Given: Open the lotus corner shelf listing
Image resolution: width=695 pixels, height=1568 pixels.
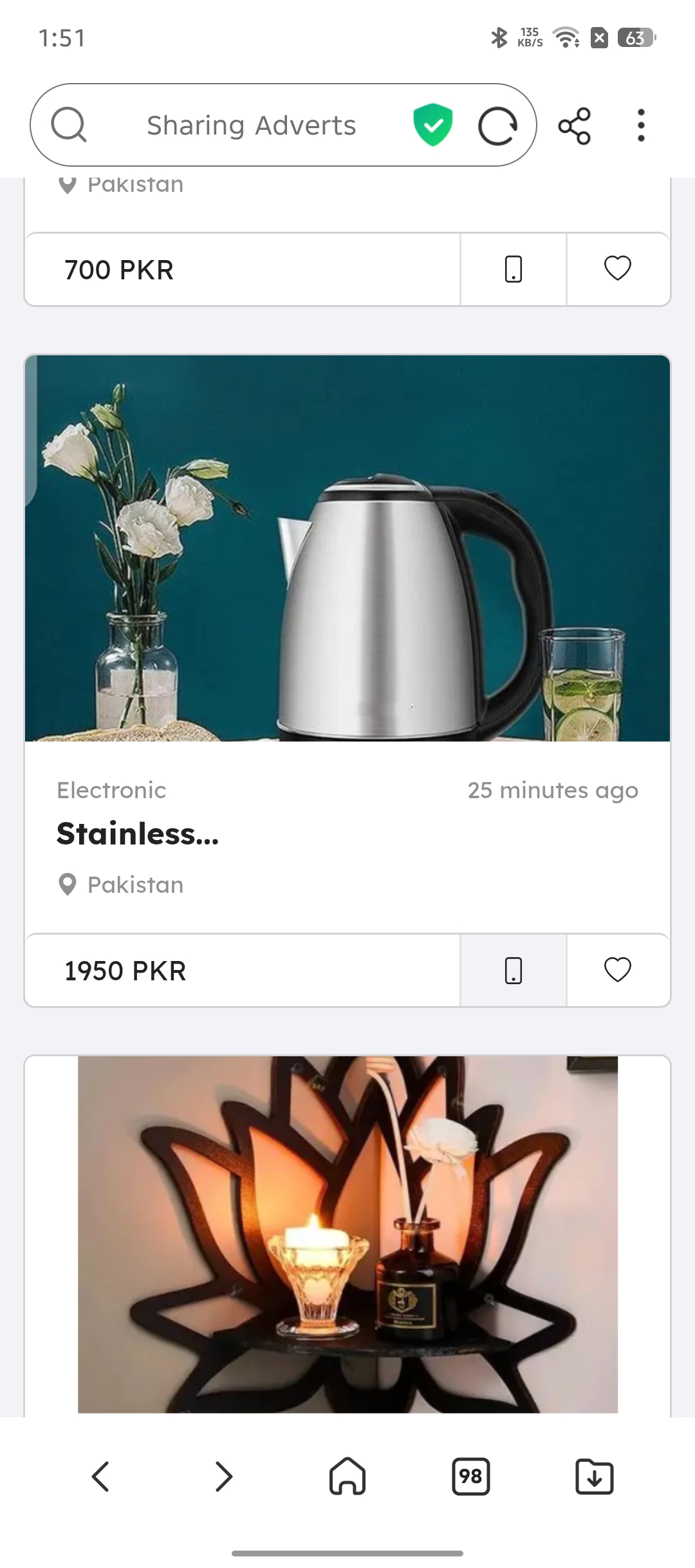Looking at the screenshot, I should click(x=347, y=1235).
